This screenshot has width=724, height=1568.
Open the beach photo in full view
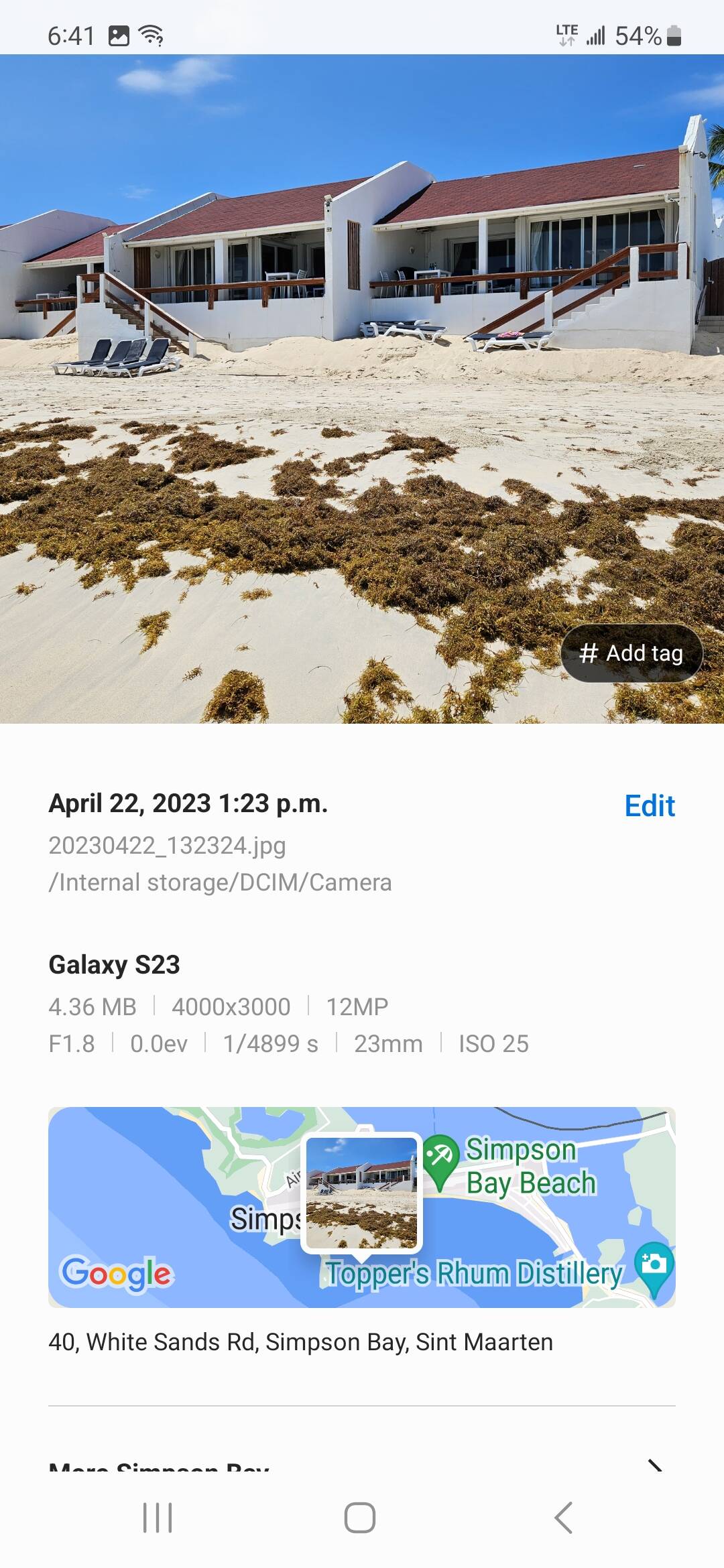pos(362,389)
